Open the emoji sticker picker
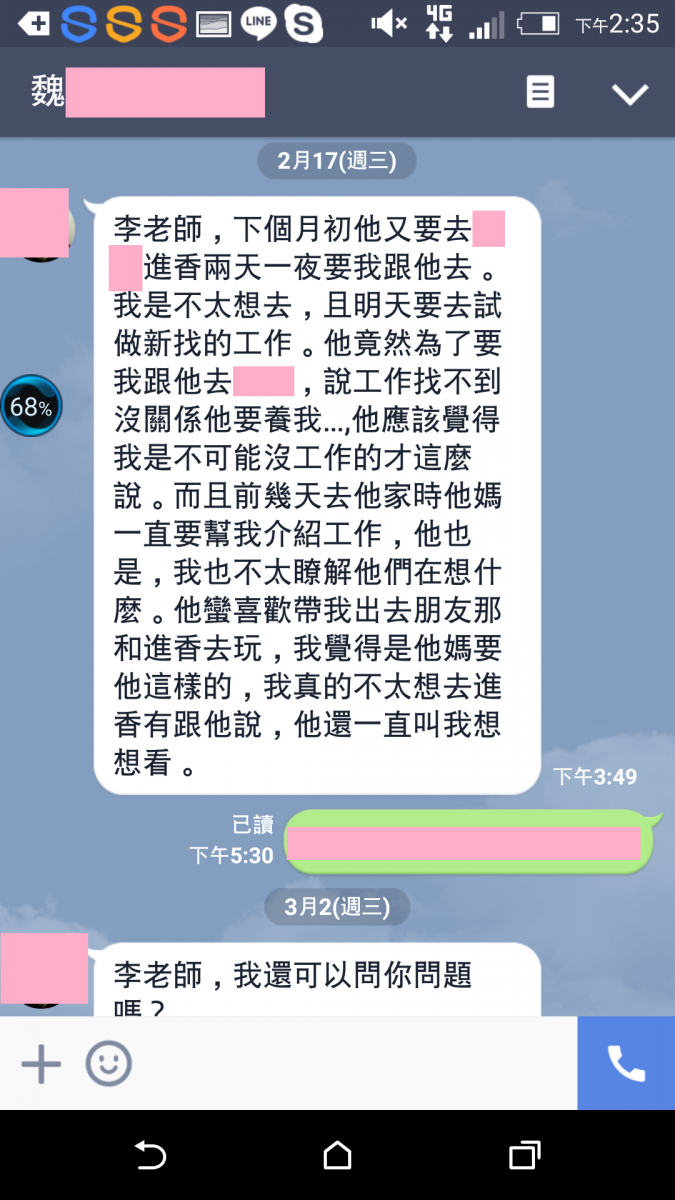 [x=108, y=1063]
